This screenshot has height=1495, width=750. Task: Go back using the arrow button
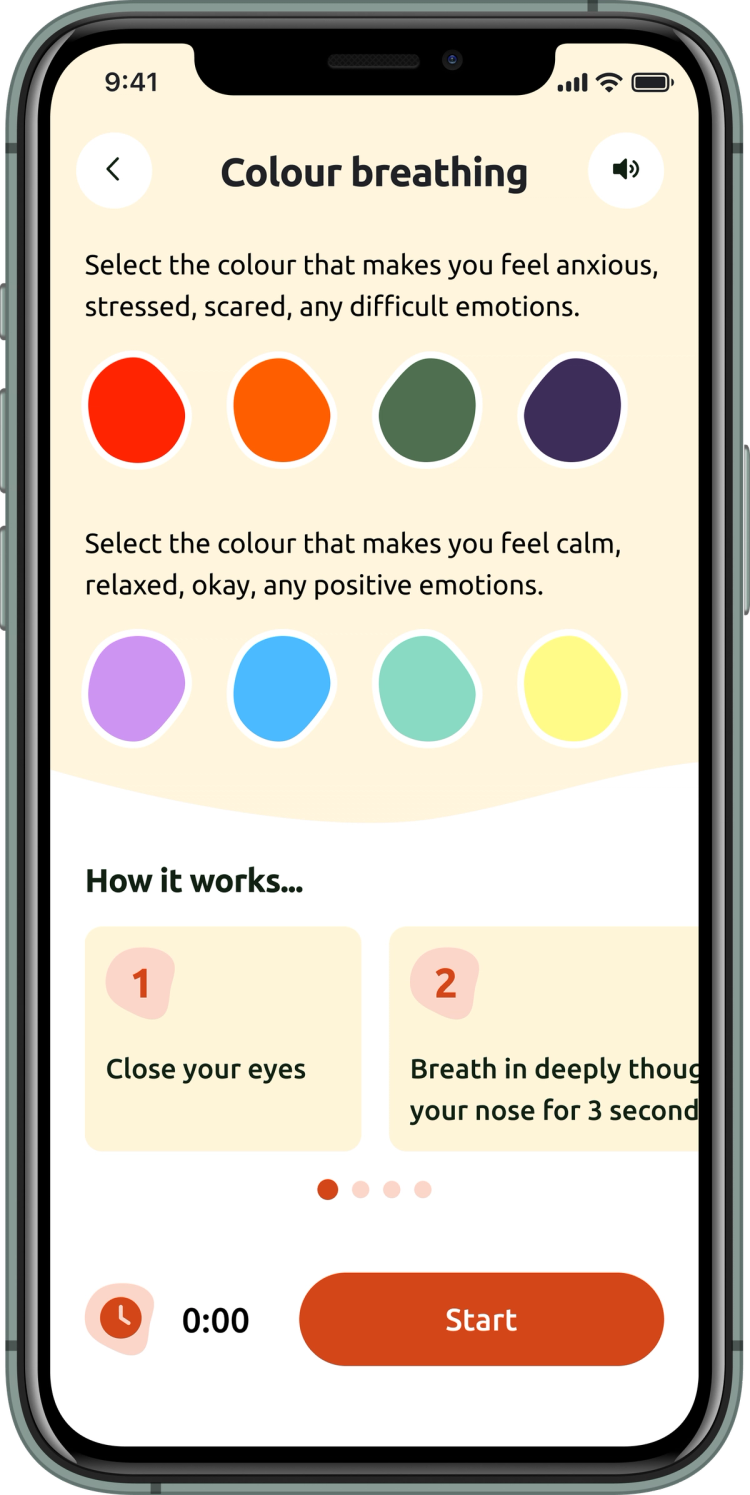pos(114,170)
